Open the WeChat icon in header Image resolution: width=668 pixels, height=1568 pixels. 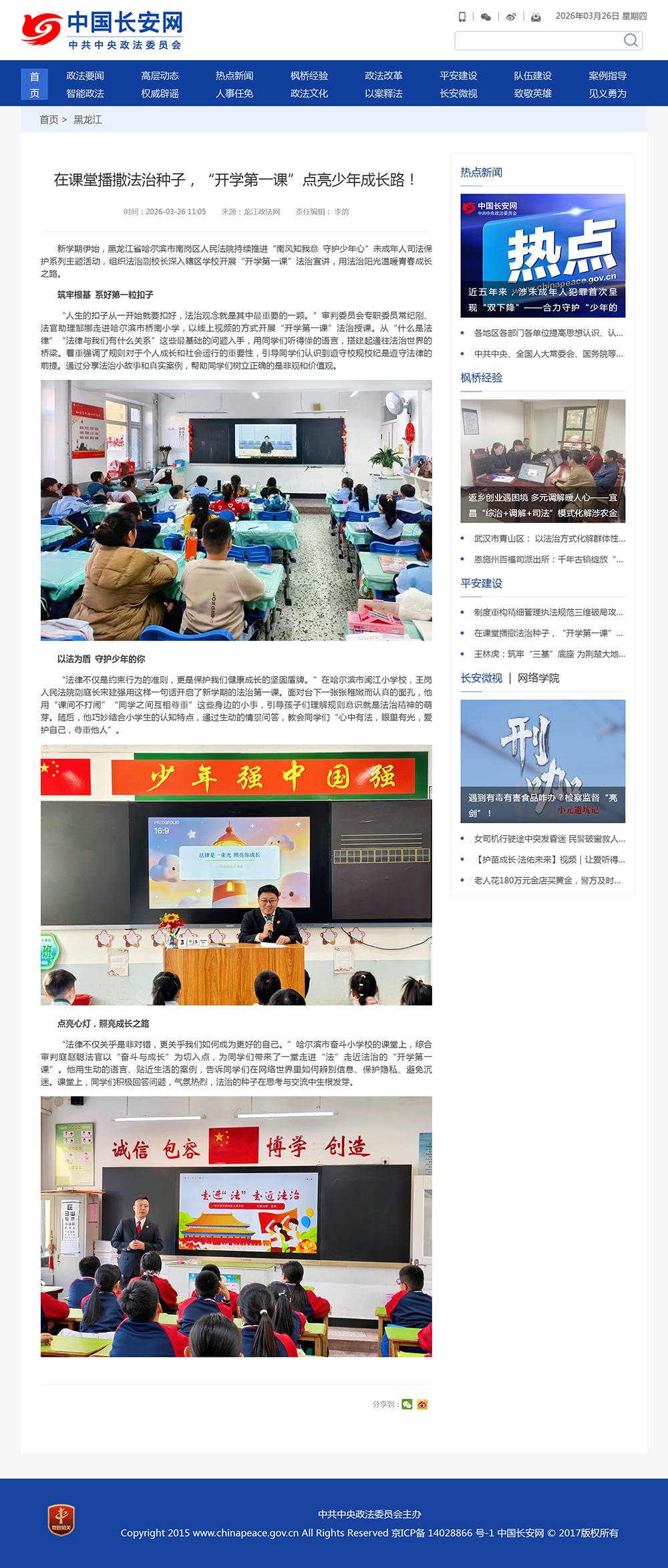[x=486, y=17]
